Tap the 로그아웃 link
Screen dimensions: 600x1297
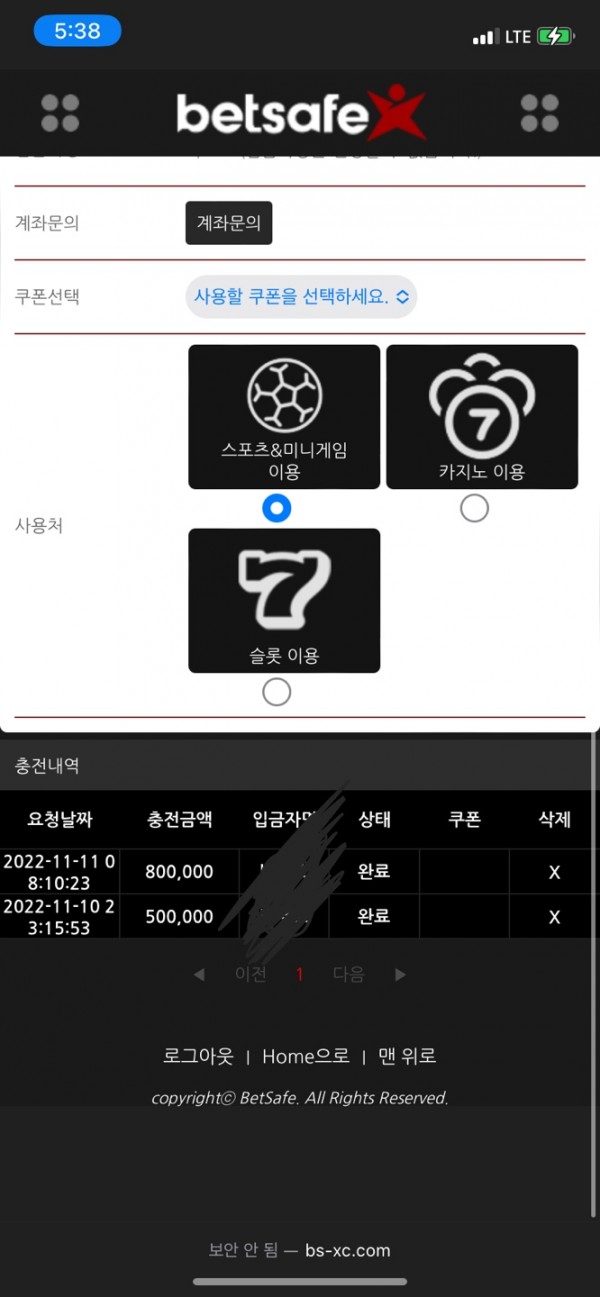tap(198, 1056)
